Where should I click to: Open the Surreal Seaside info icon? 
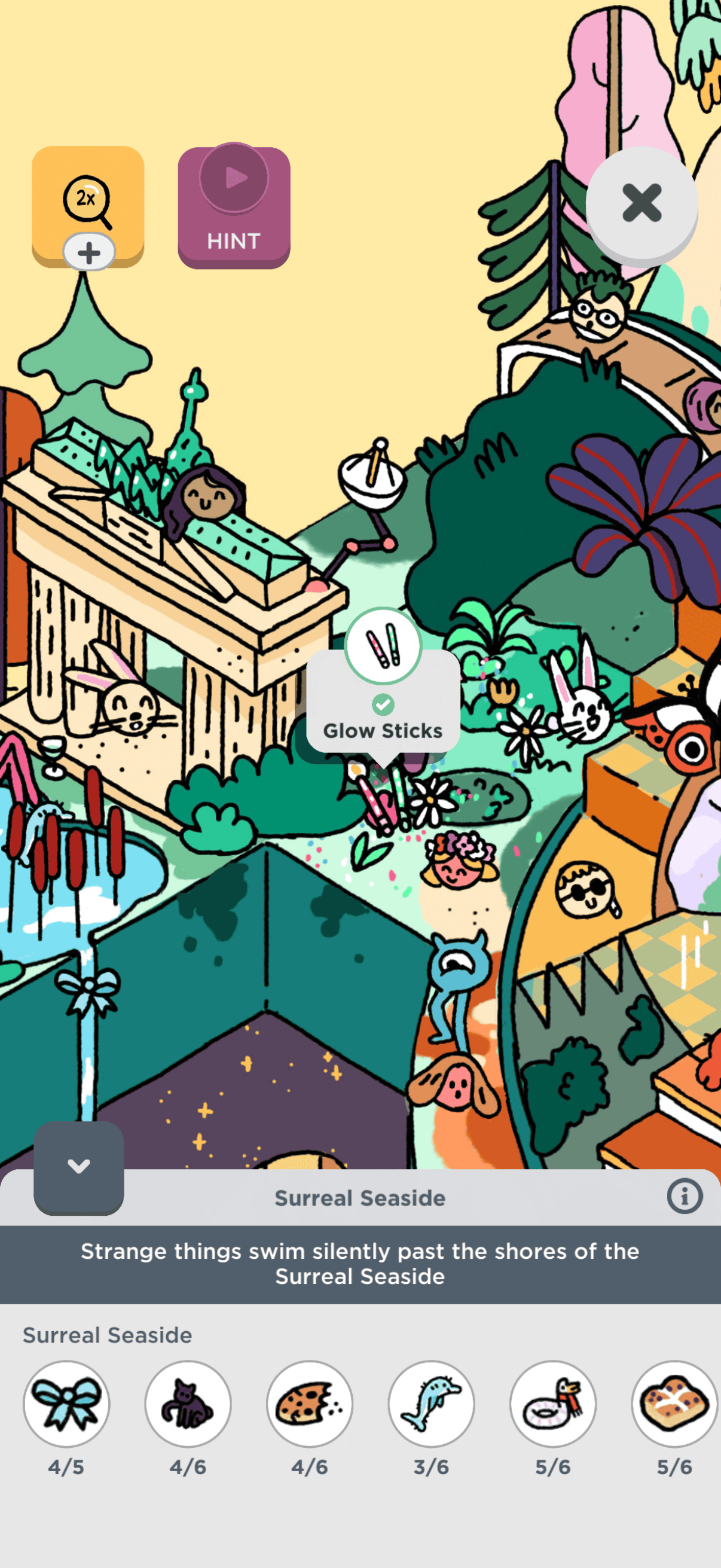685,1196
